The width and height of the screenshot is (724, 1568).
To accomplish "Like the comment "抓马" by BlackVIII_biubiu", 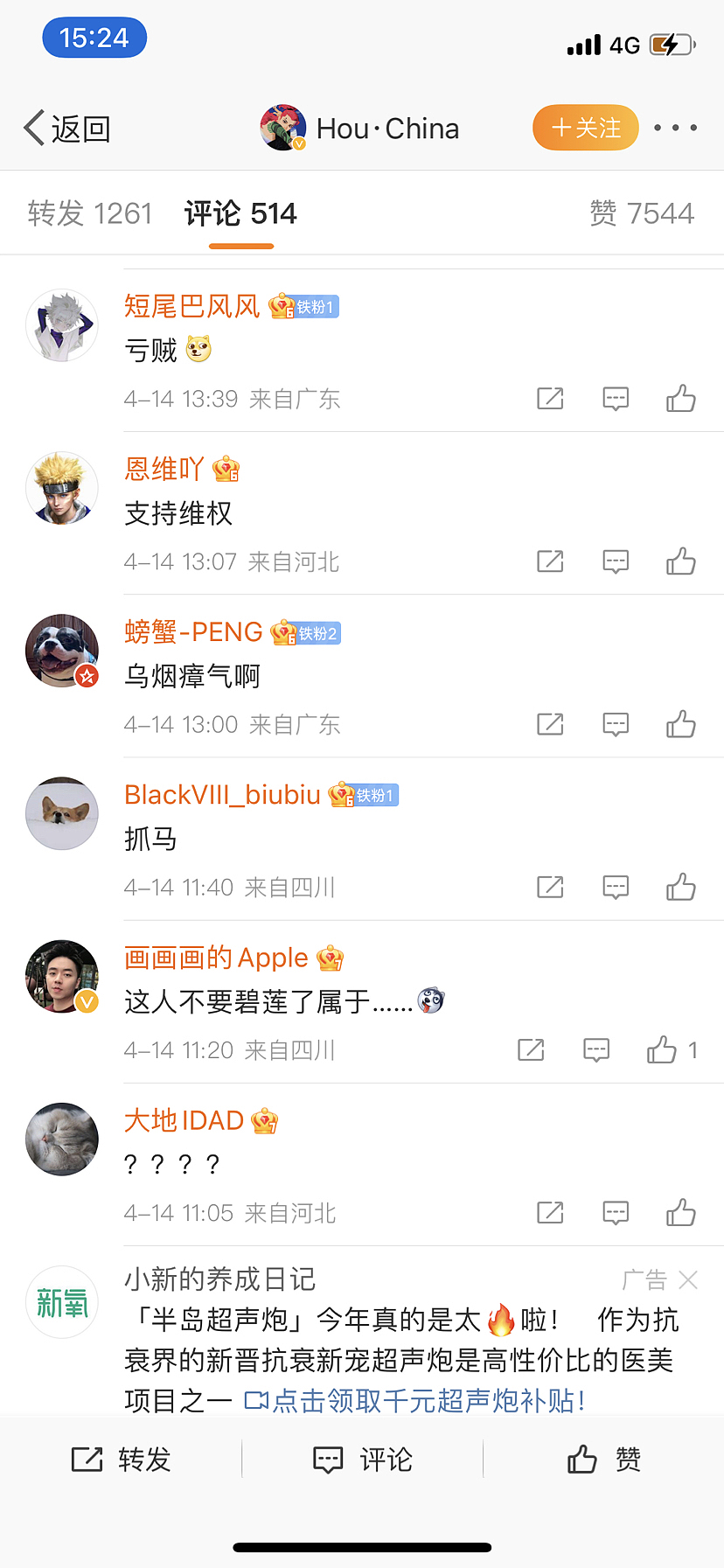I will pos(681,886).
